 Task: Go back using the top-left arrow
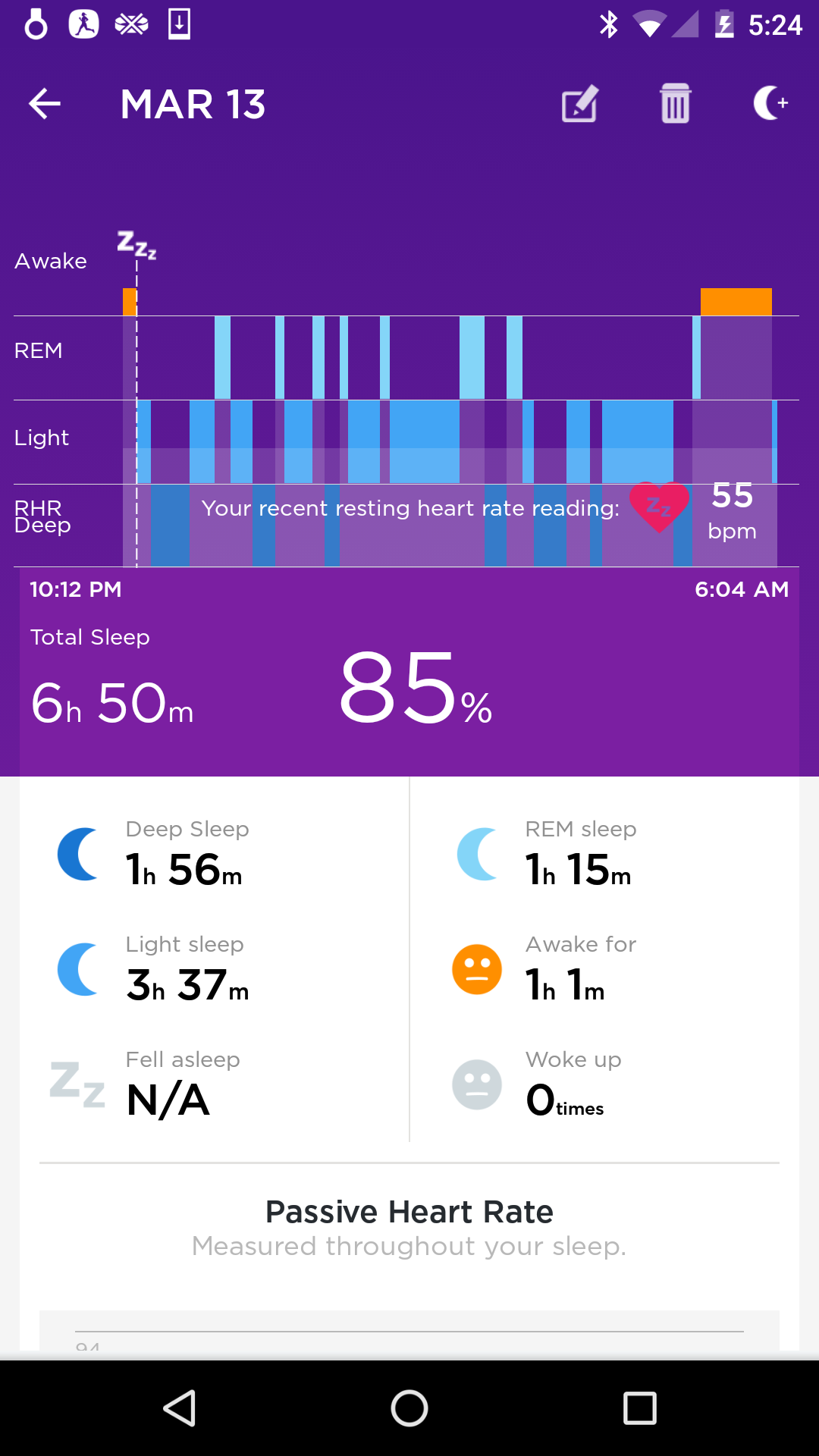click(44, 104)
